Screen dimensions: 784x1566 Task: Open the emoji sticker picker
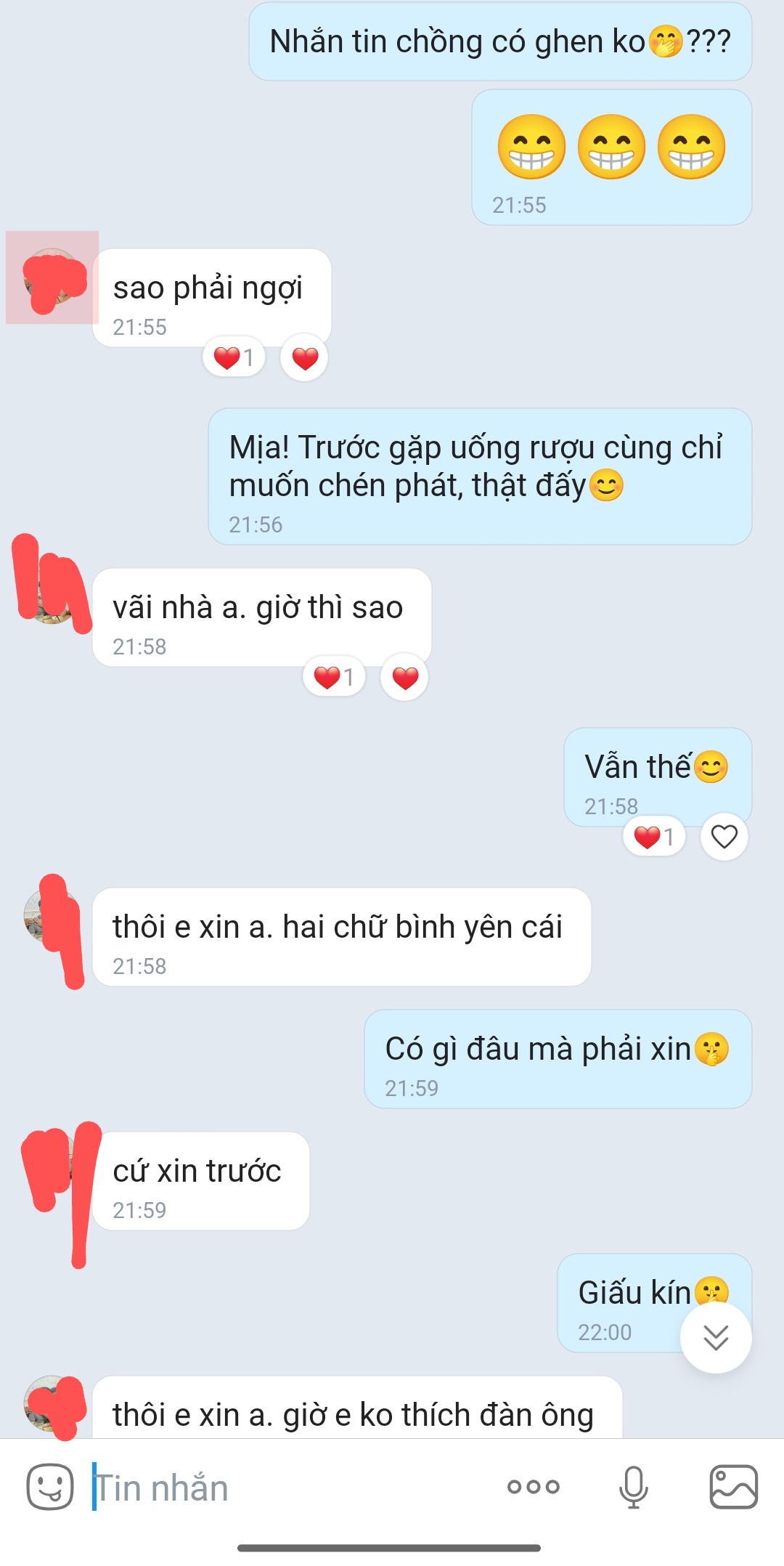click(x=50, y=1487)
